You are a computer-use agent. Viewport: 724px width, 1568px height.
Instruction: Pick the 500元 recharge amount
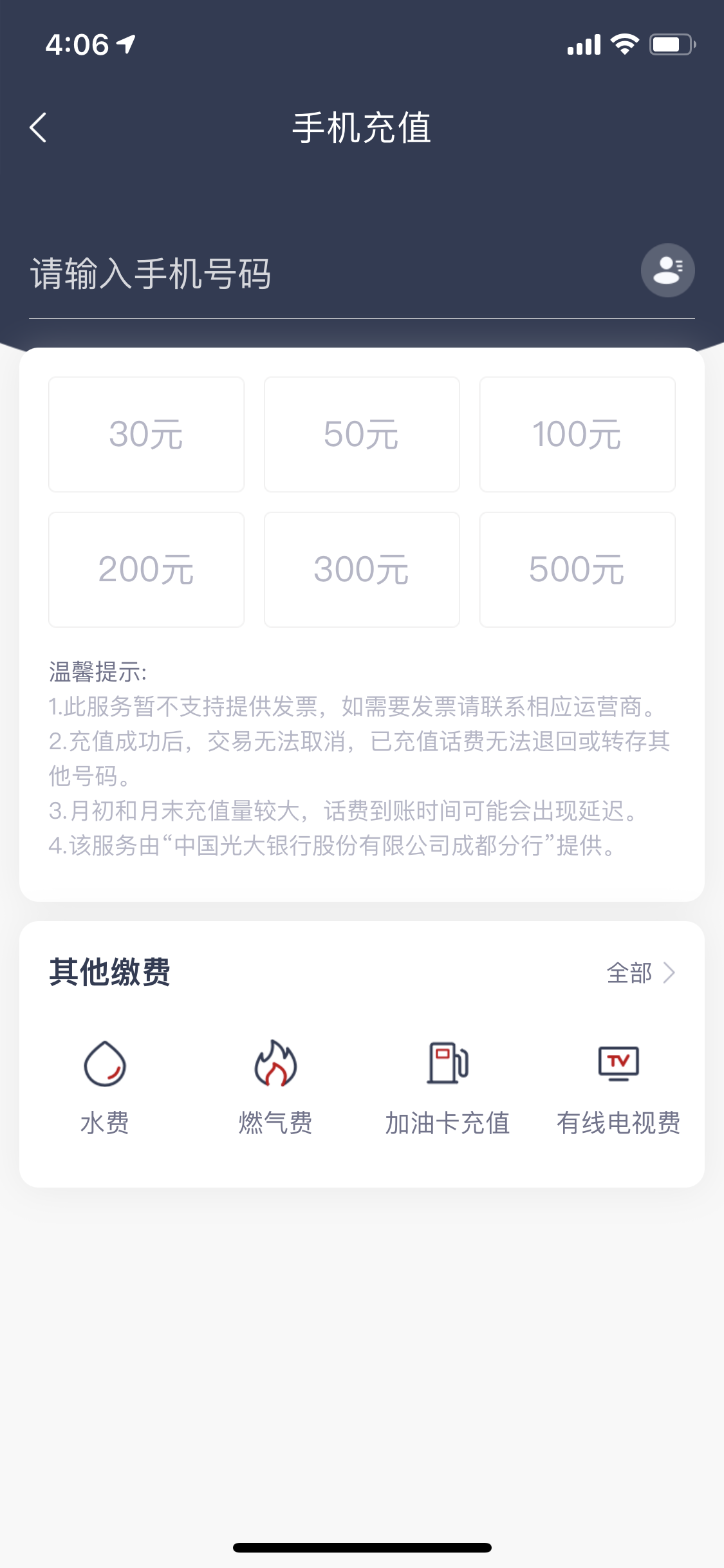[577, 570]
